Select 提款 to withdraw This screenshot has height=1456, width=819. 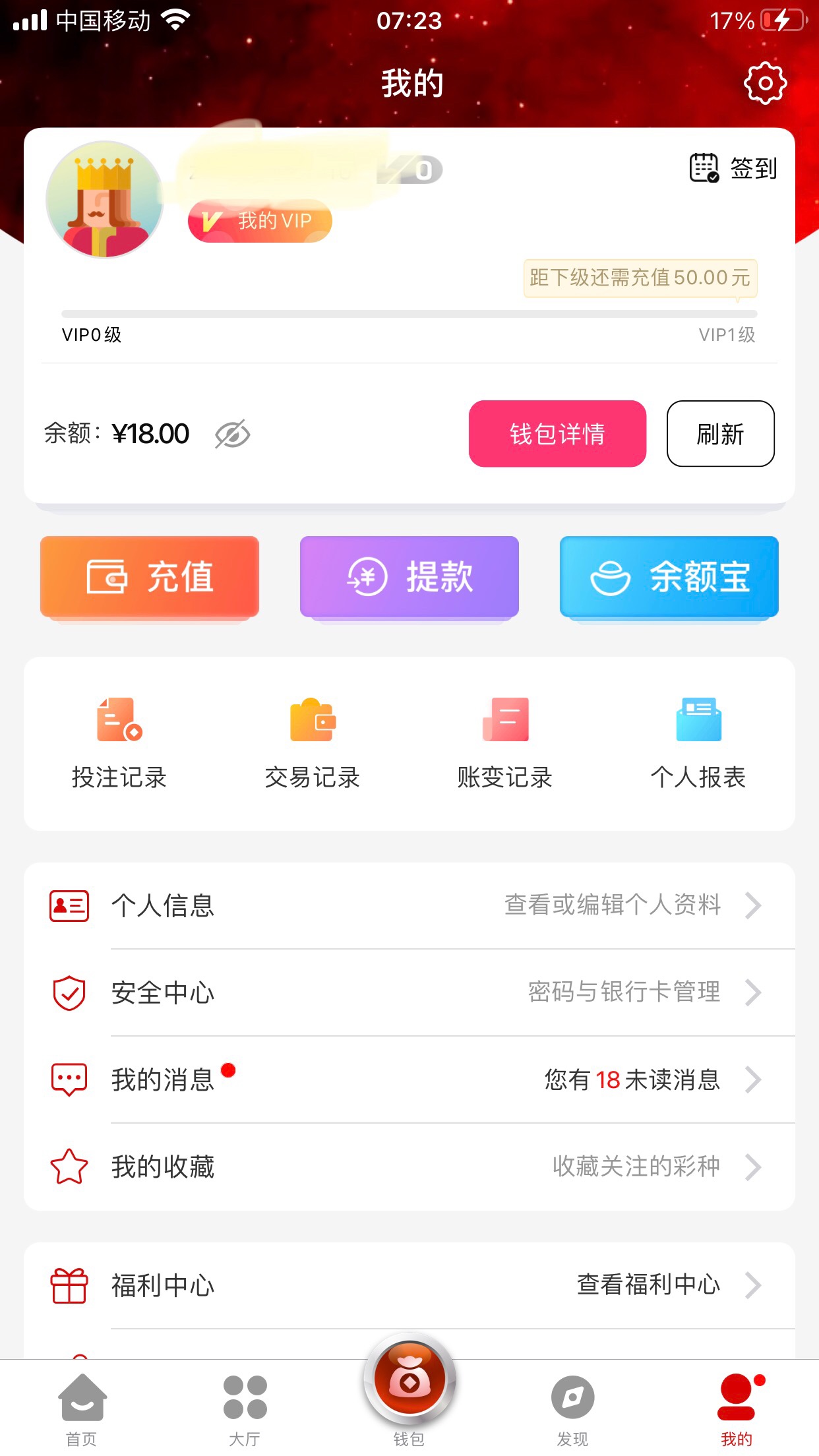[409, 577]
